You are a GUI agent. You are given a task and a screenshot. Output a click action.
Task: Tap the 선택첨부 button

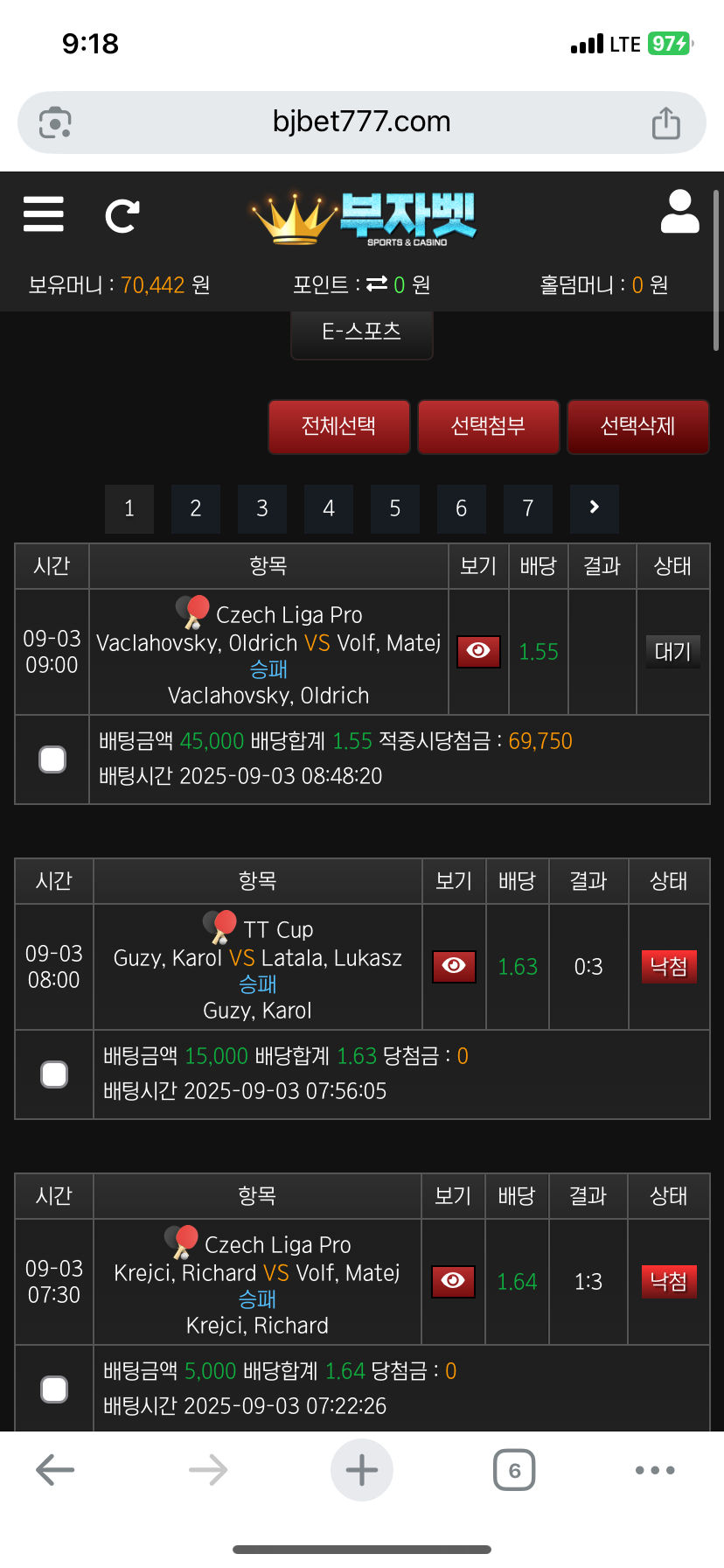pyautogui.click(x=489, y=426)
